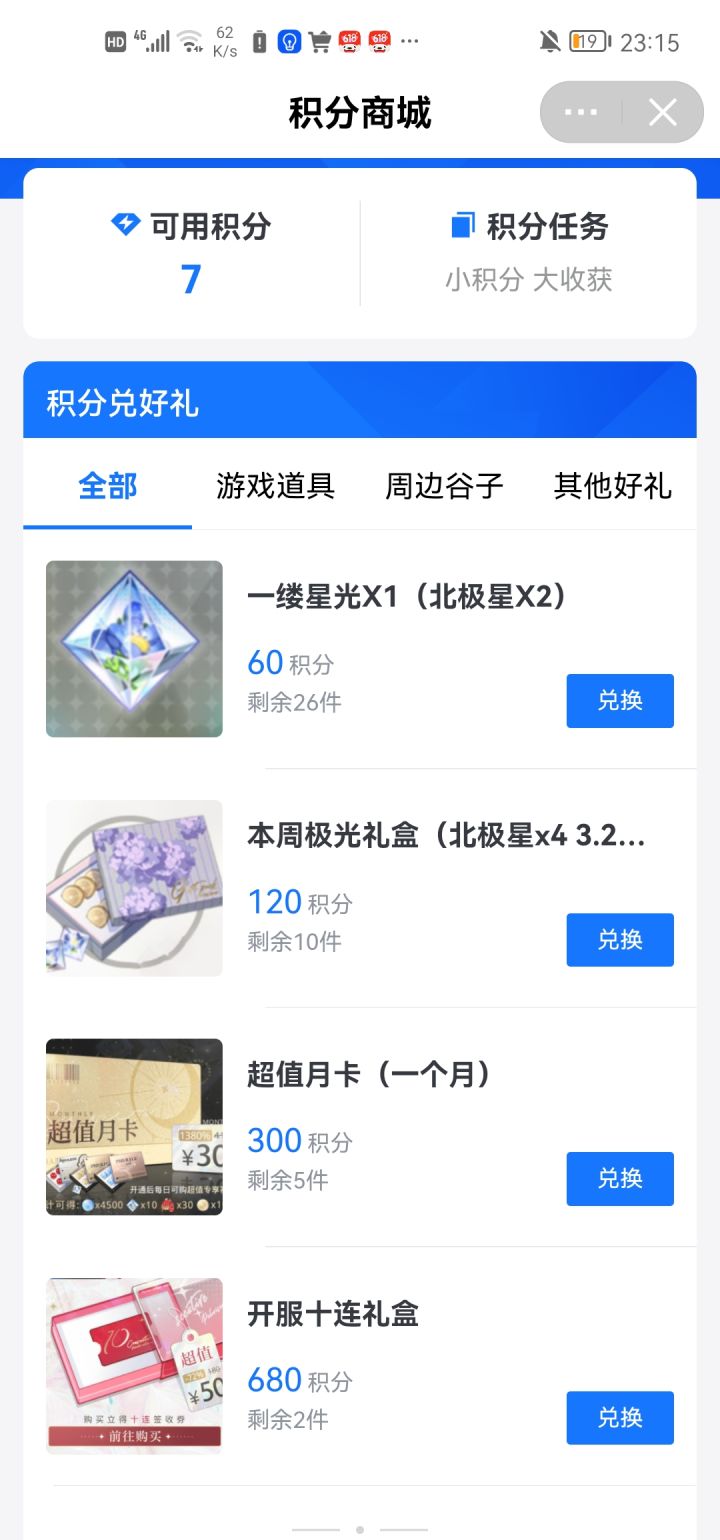Open the 超值月卡 item image
Viewport: 720px width, 1540px height.
pyautogui.click(x=134, y=1127)
